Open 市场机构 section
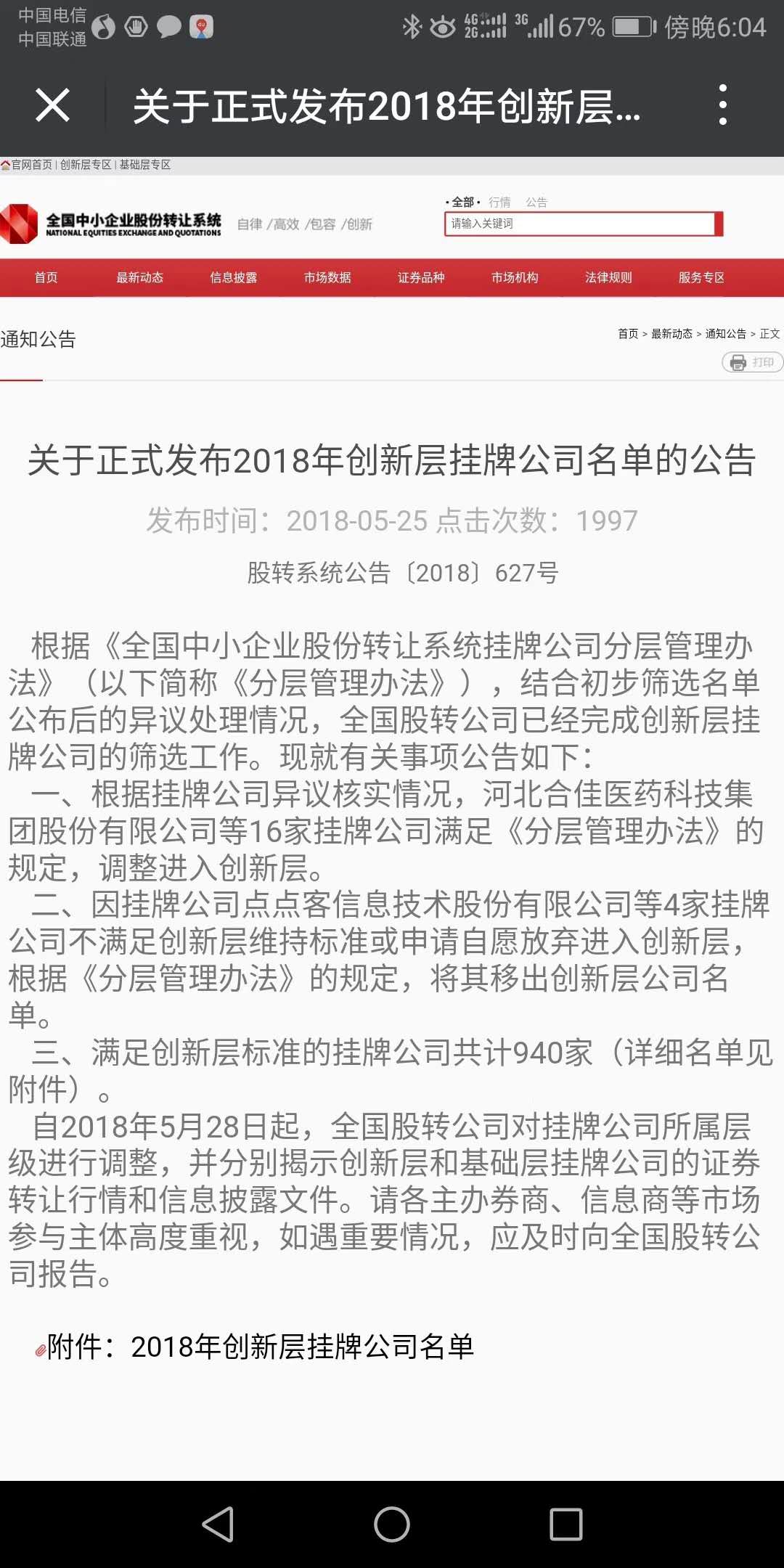The image size is (784, 1568). point(515,277)
